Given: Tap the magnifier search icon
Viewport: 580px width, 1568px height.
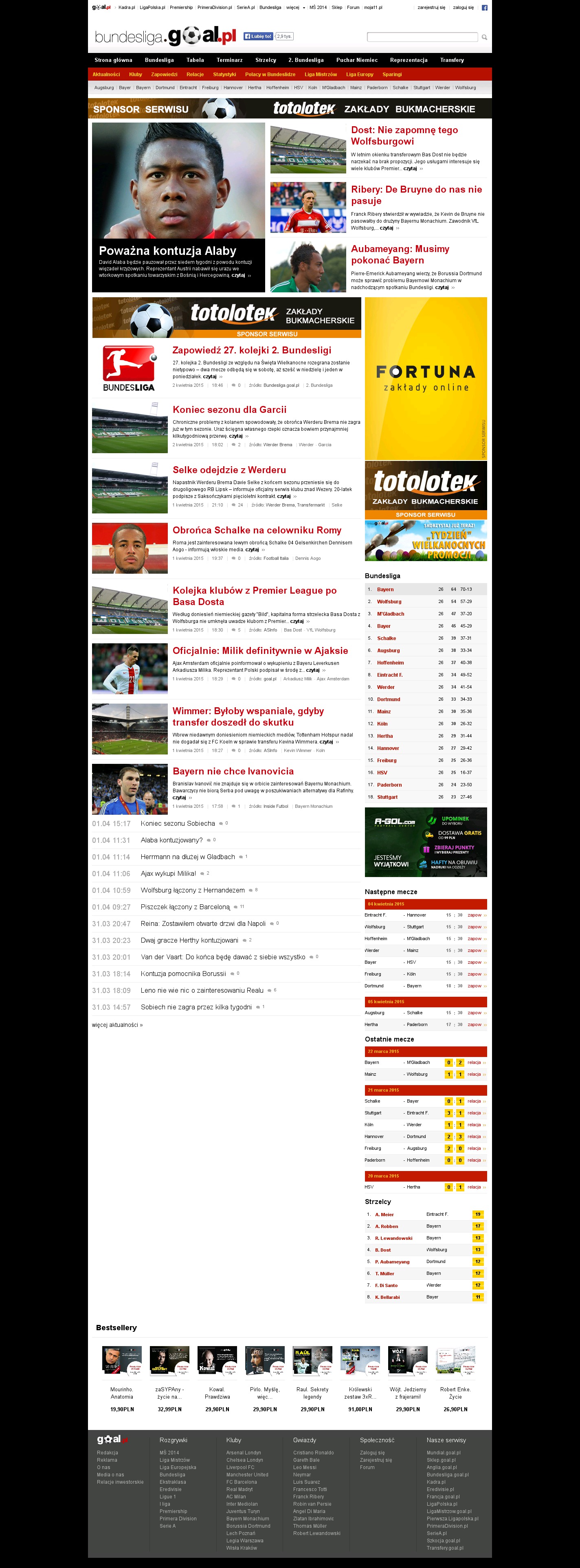Looking at the screenshot, I should coord(484,38).
